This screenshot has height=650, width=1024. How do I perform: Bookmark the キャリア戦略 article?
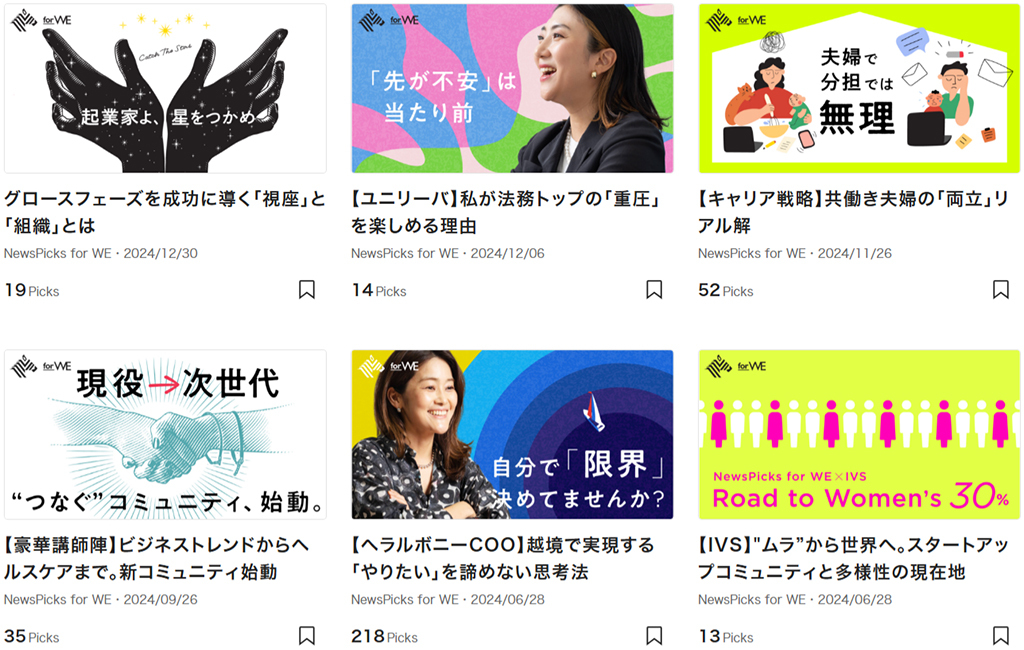(x=1000, y=290)
